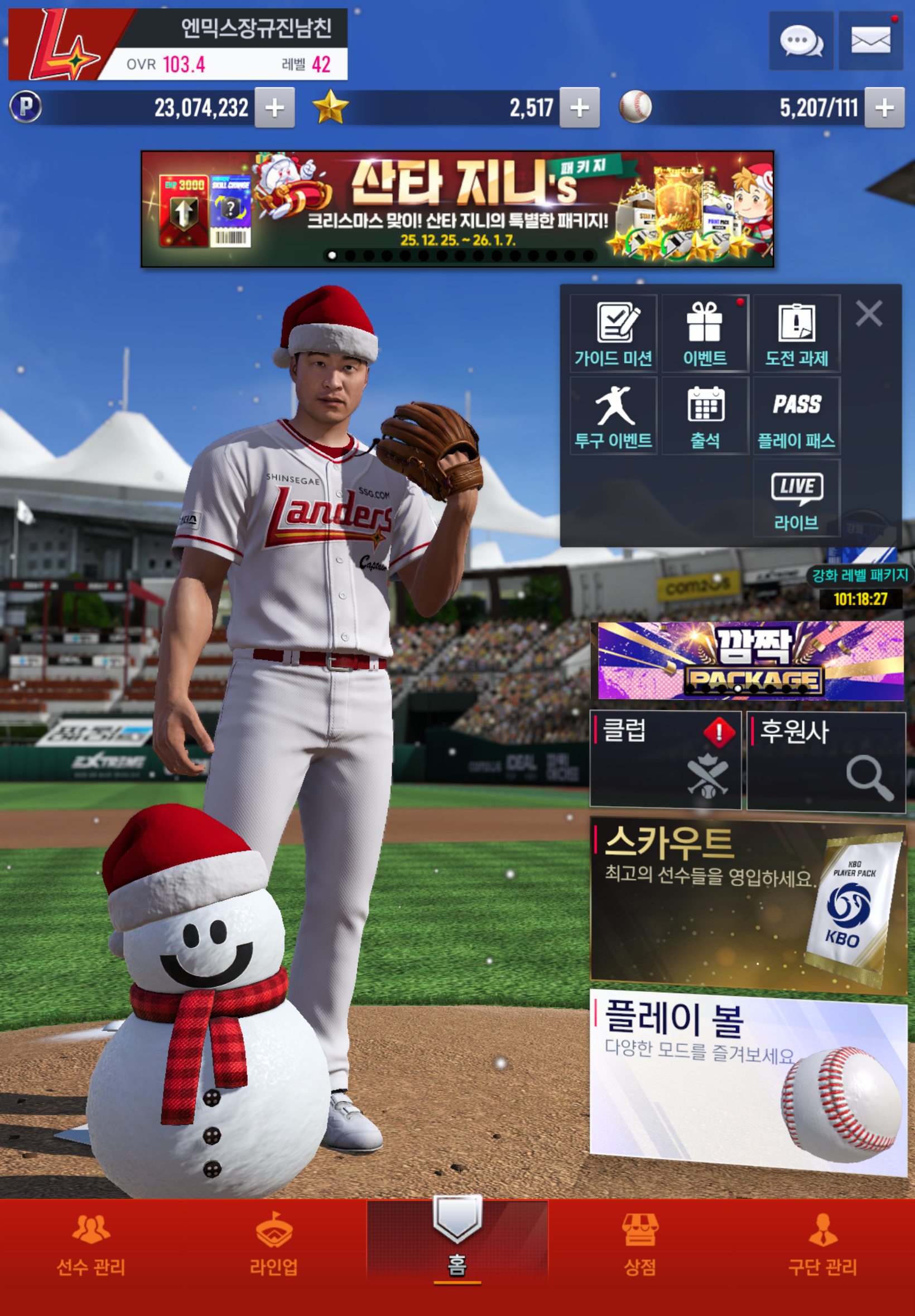The height and width of the screenshot is (1316, 915).
Task: Open the chat speech bubble icon
Action: 800,41
